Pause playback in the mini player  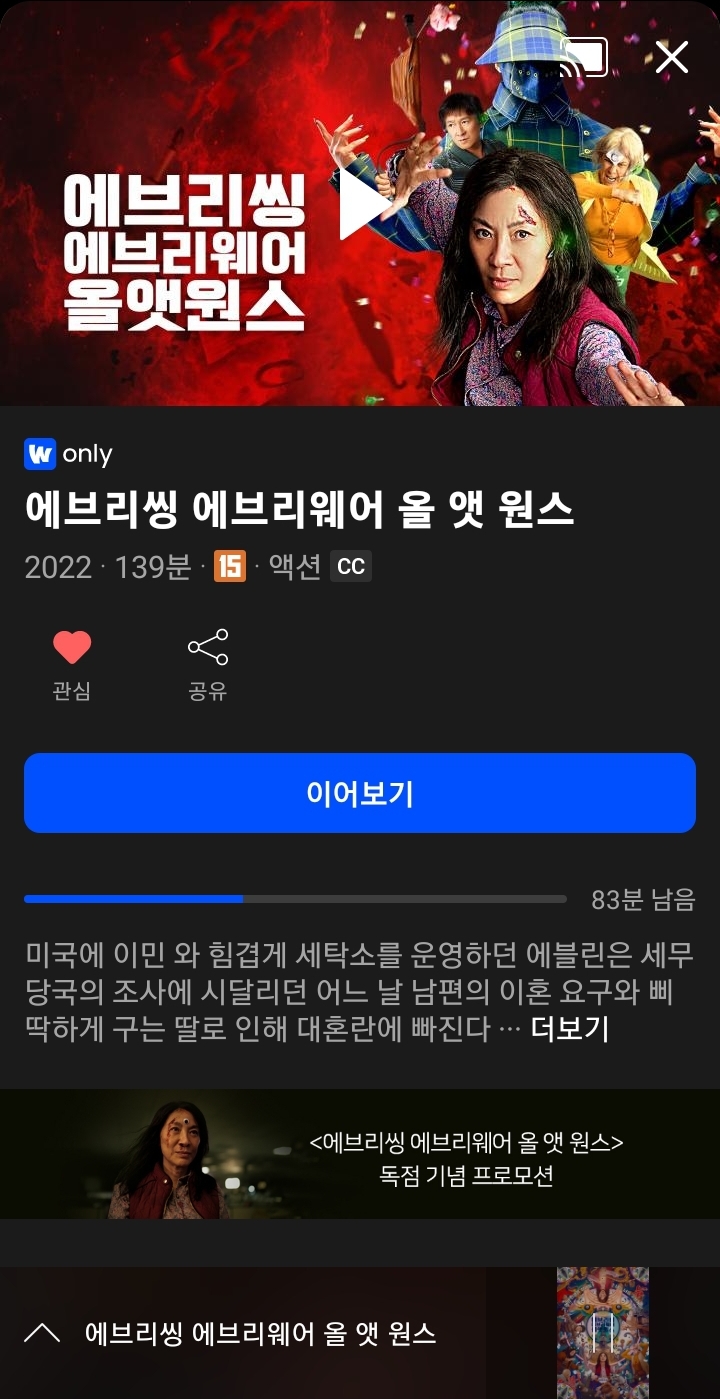603,1333
